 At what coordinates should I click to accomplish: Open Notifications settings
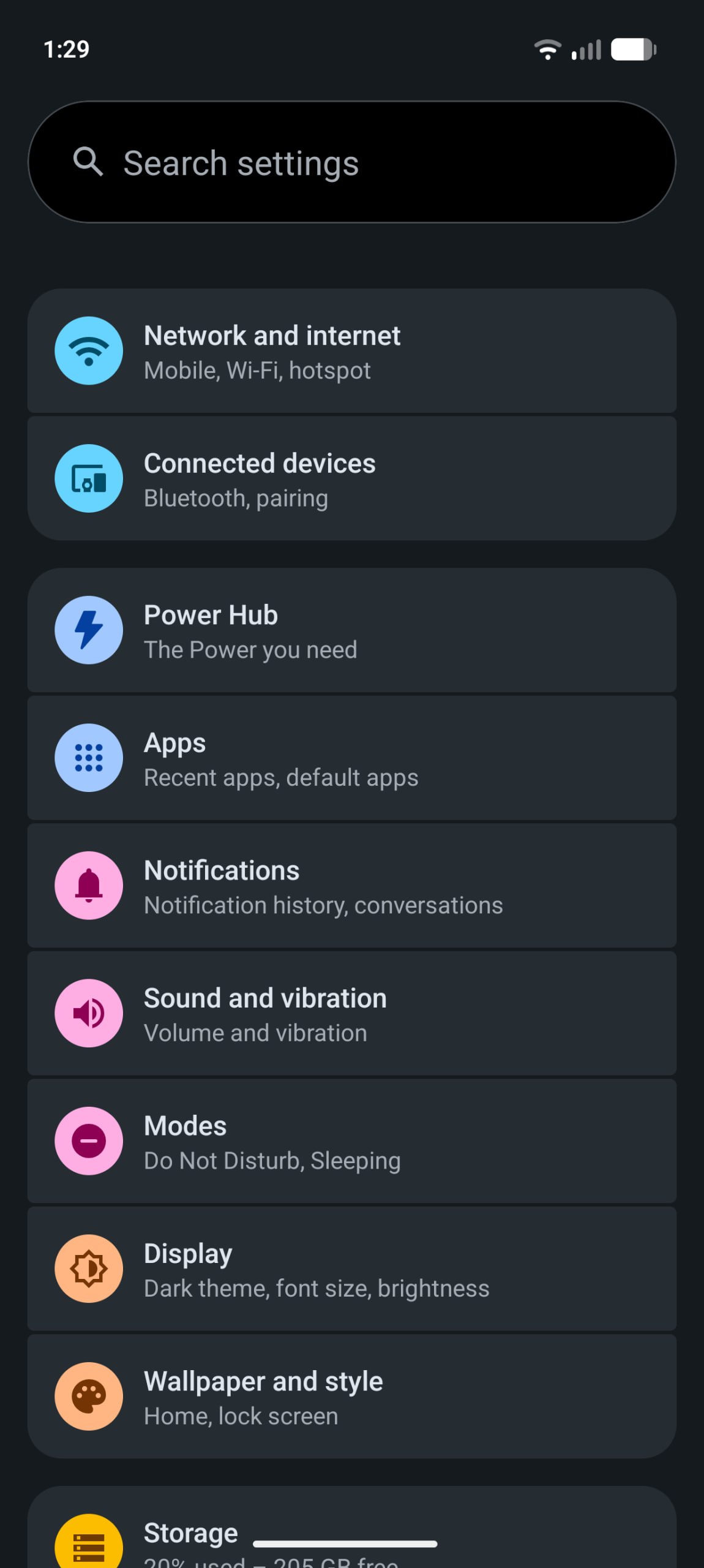click(x=352, y=886)
